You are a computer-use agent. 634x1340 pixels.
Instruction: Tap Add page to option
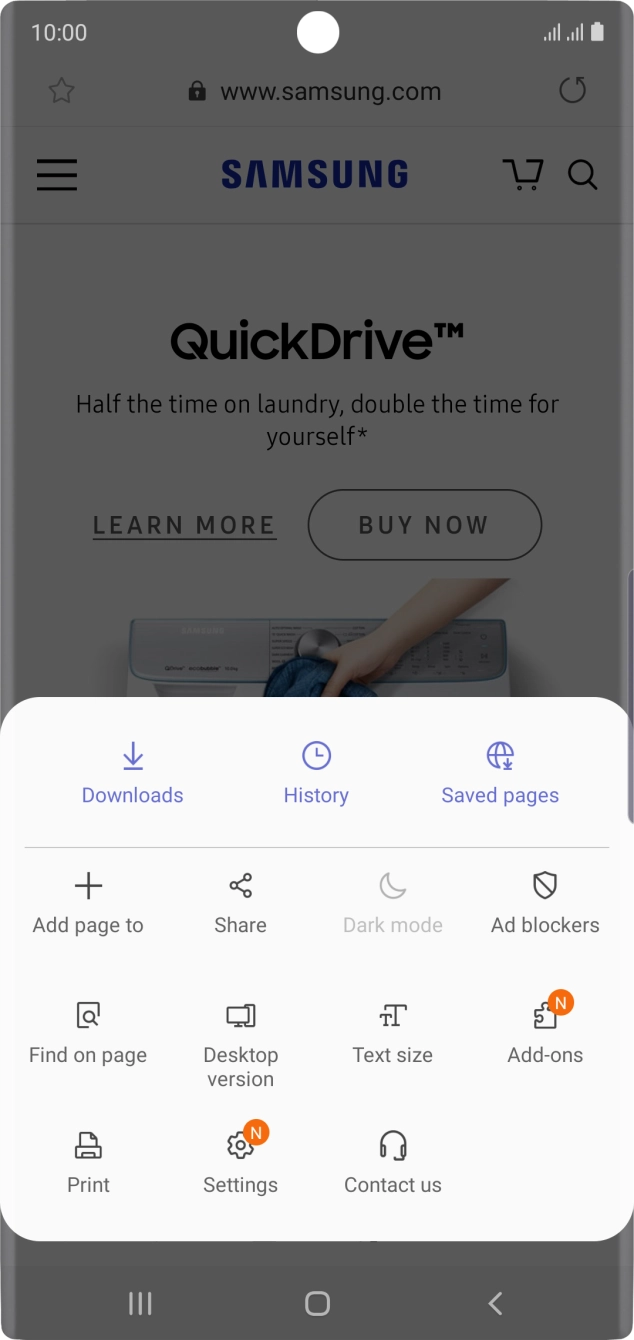88,903
